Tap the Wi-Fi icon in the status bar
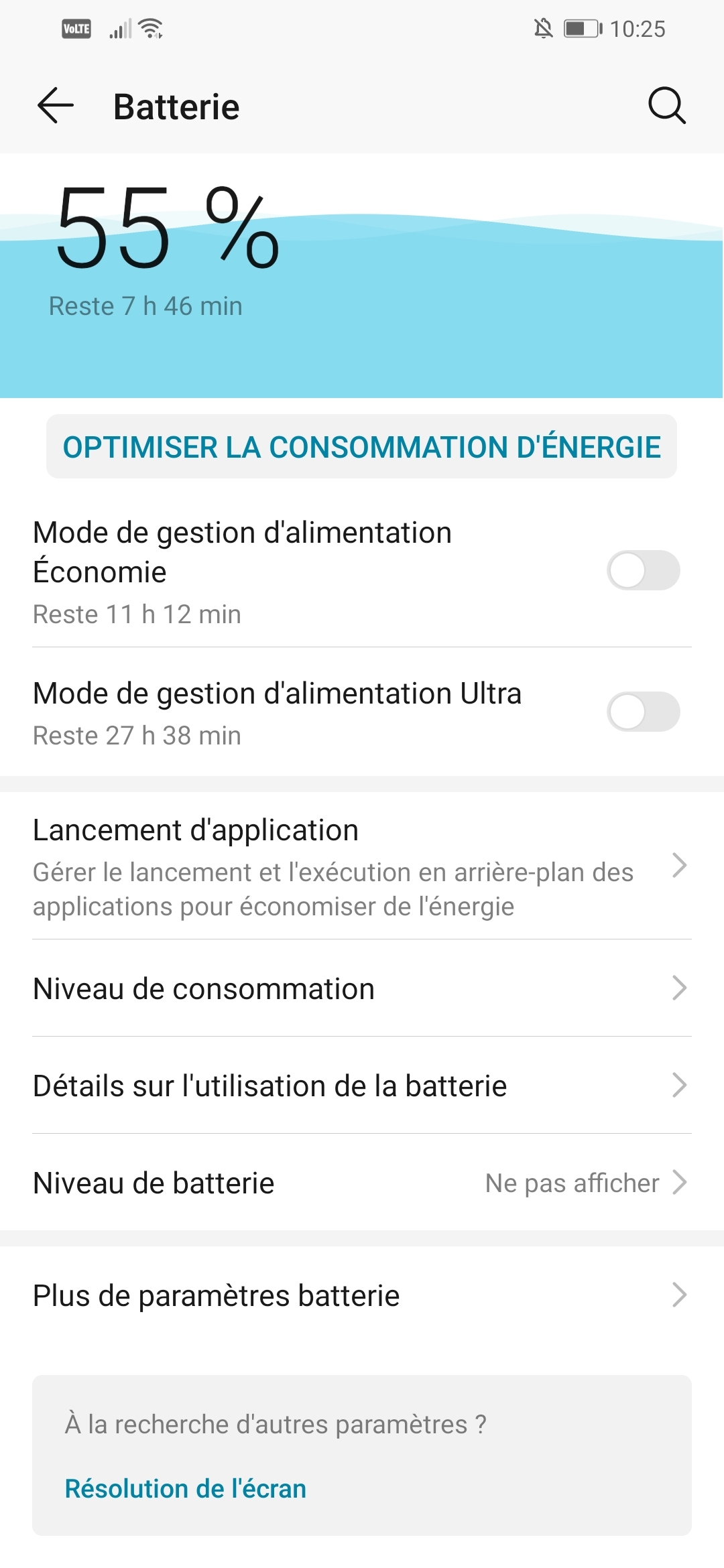This screenshot has width=724, height=1568. pyautogui.click(x=150, y=28)
